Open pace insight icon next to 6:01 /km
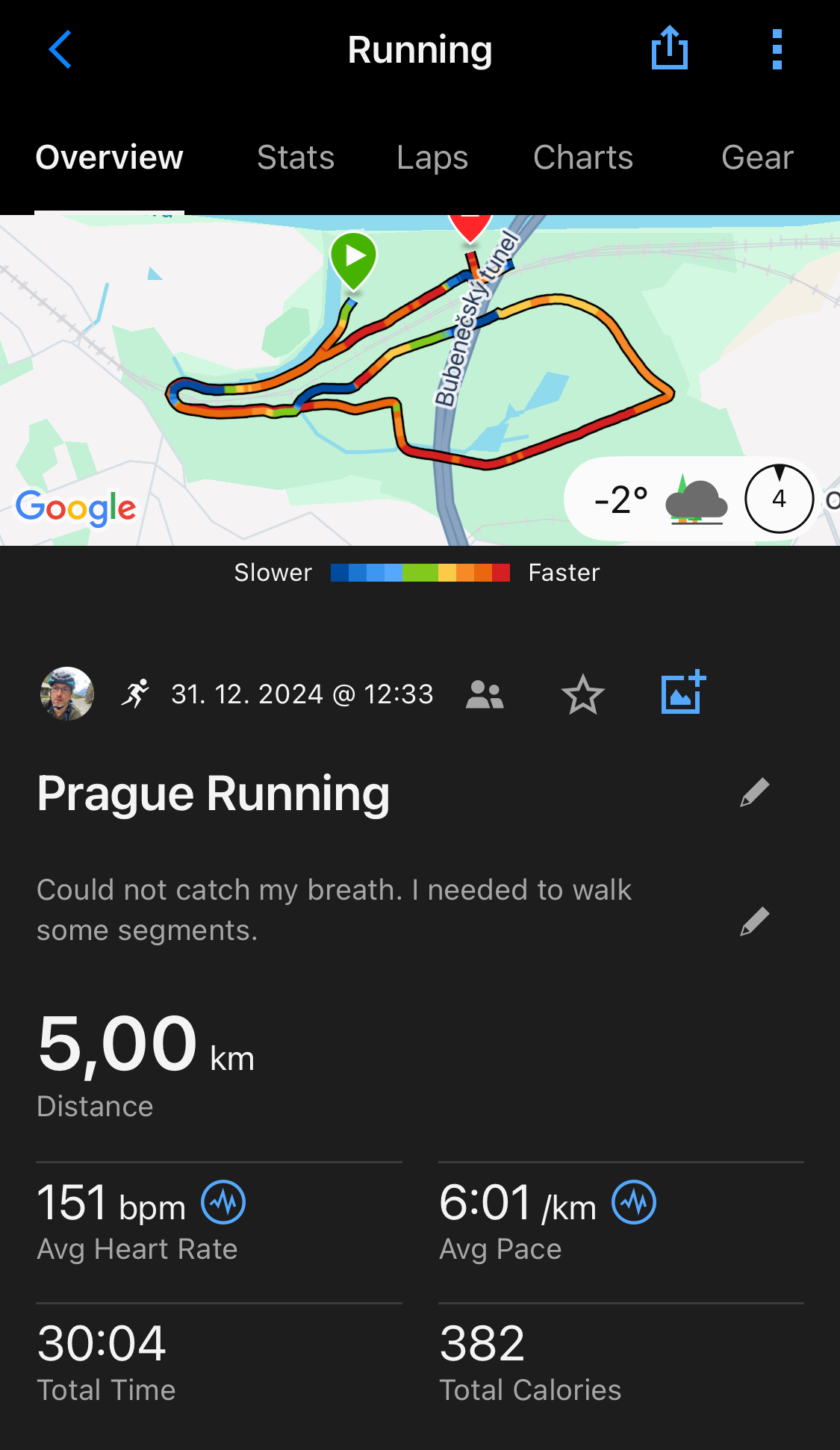Image resolution: width=840 pixels, height=1450 pixels. [x=634, y=1202]
